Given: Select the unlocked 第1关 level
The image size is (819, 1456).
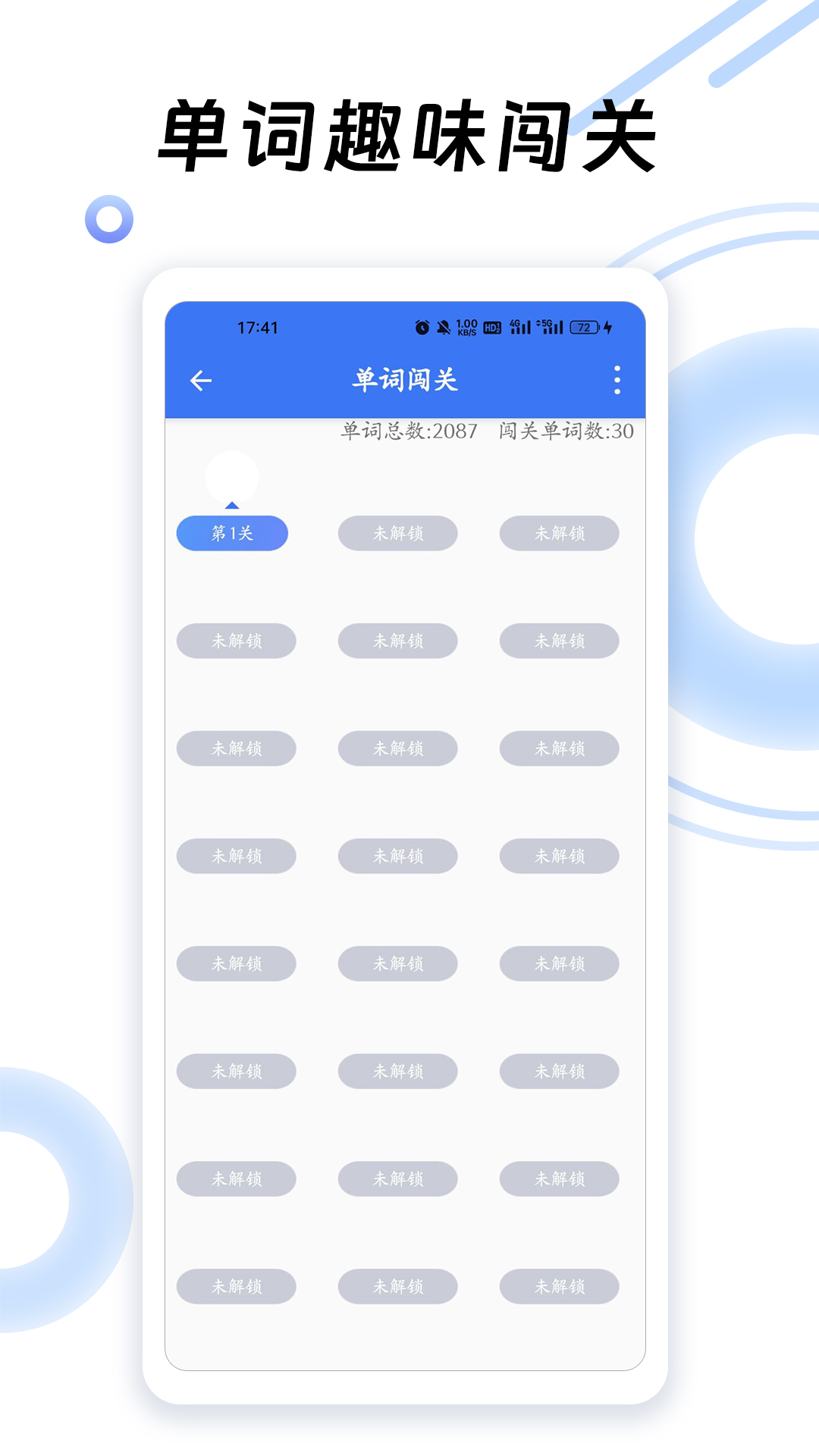Looking at the screenshot, I should pyautogui.click(x=232, y=533).
